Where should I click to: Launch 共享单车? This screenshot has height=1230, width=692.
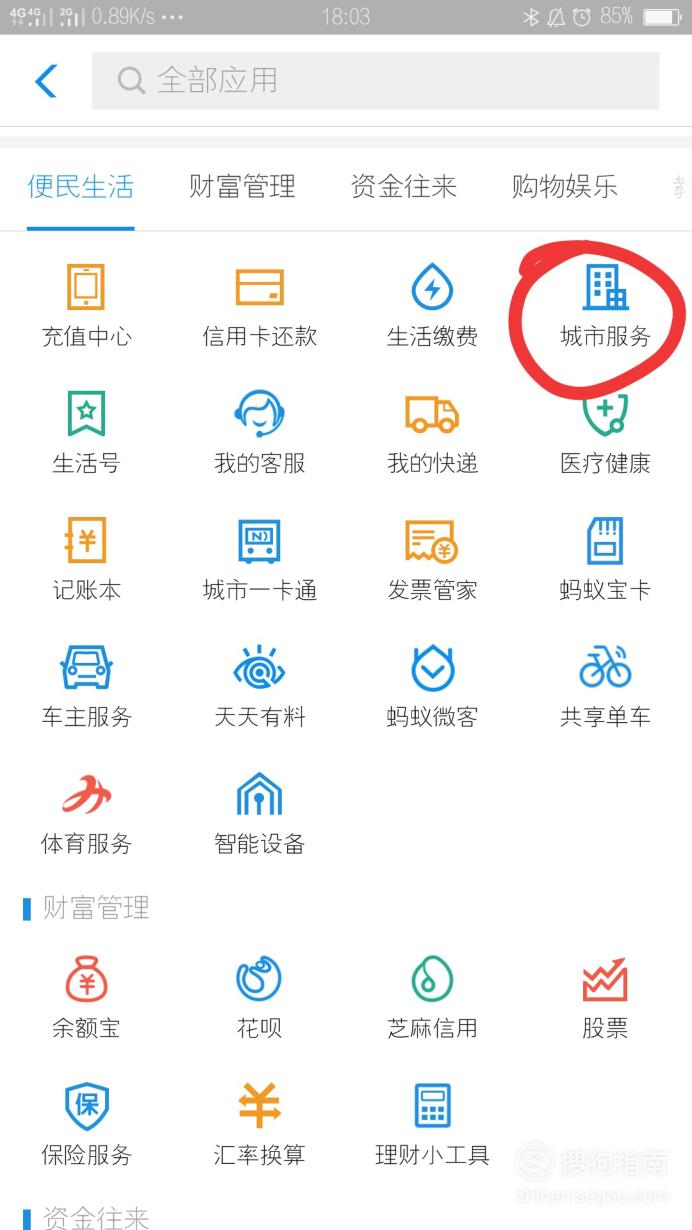[x=606, y=686]
